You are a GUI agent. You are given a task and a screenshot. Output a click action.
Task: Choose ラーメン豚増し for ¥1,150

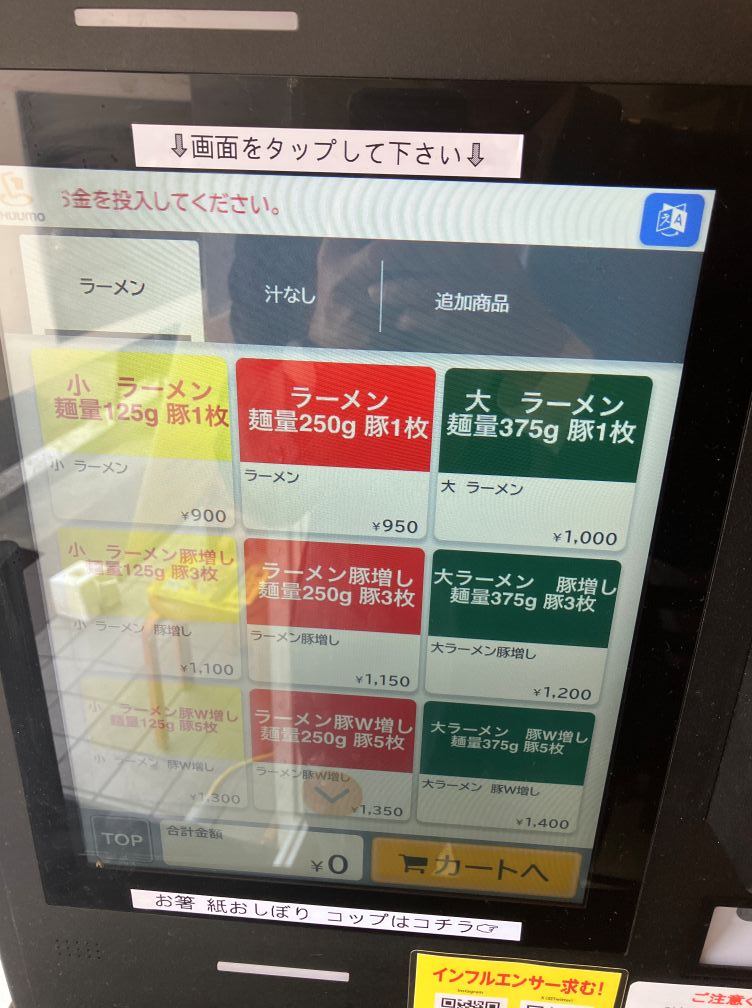tap(335, 615)
